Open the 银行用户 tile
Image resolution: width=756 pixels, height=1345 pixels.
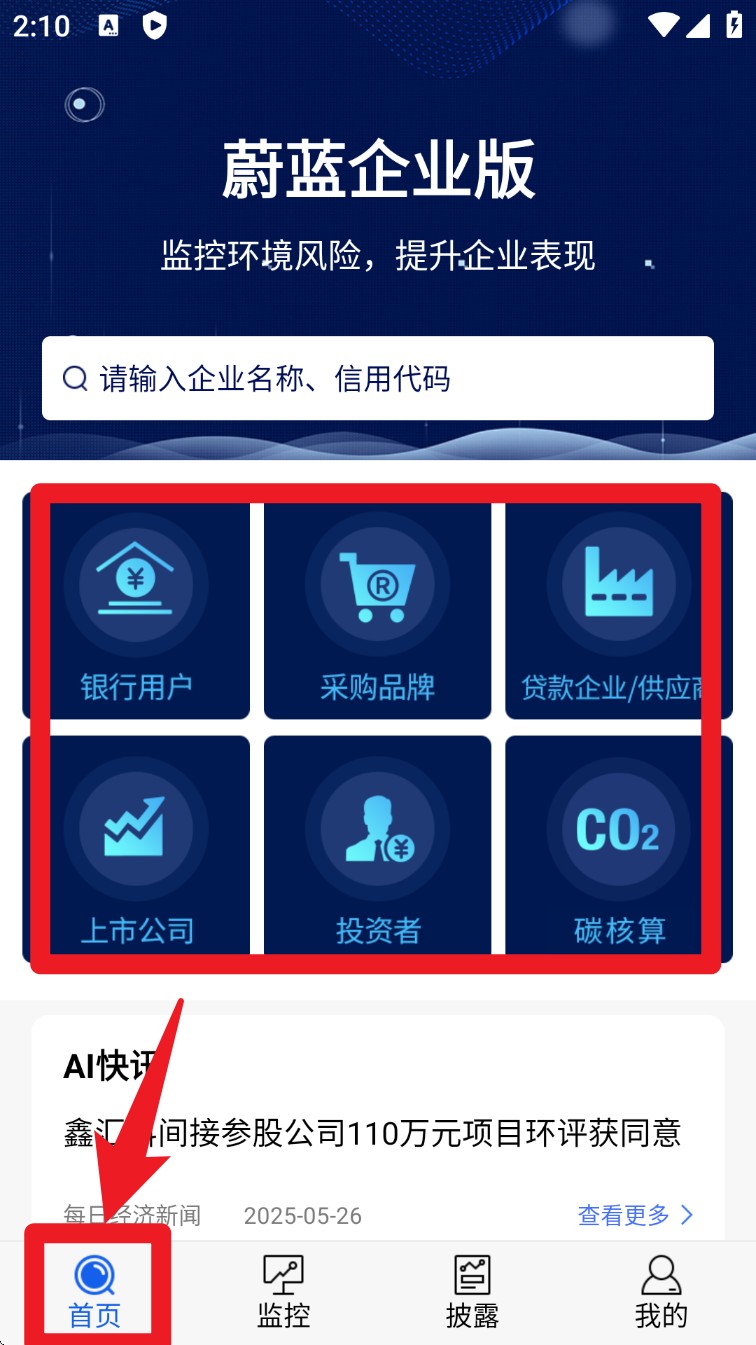136,609
